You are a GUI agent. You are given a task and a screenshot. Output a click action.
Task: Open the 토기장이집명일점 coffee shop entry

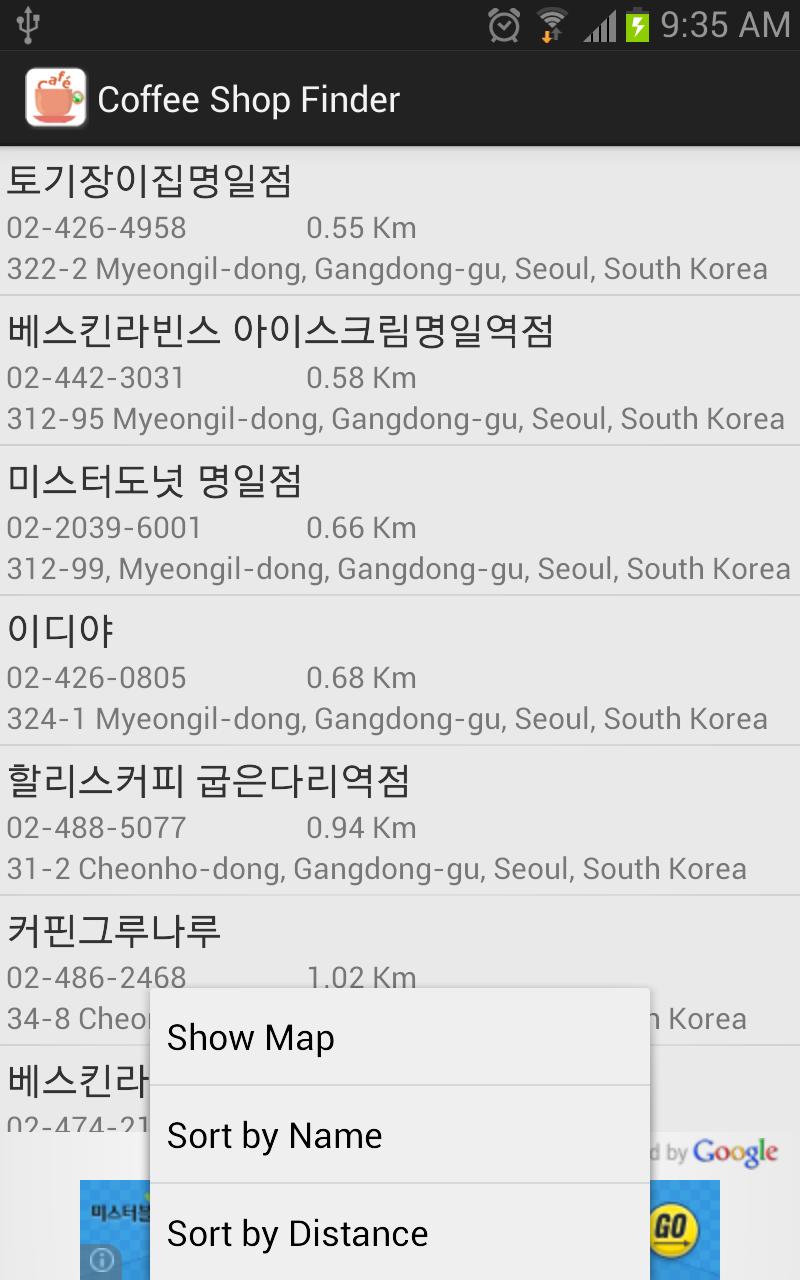[400, 220]
